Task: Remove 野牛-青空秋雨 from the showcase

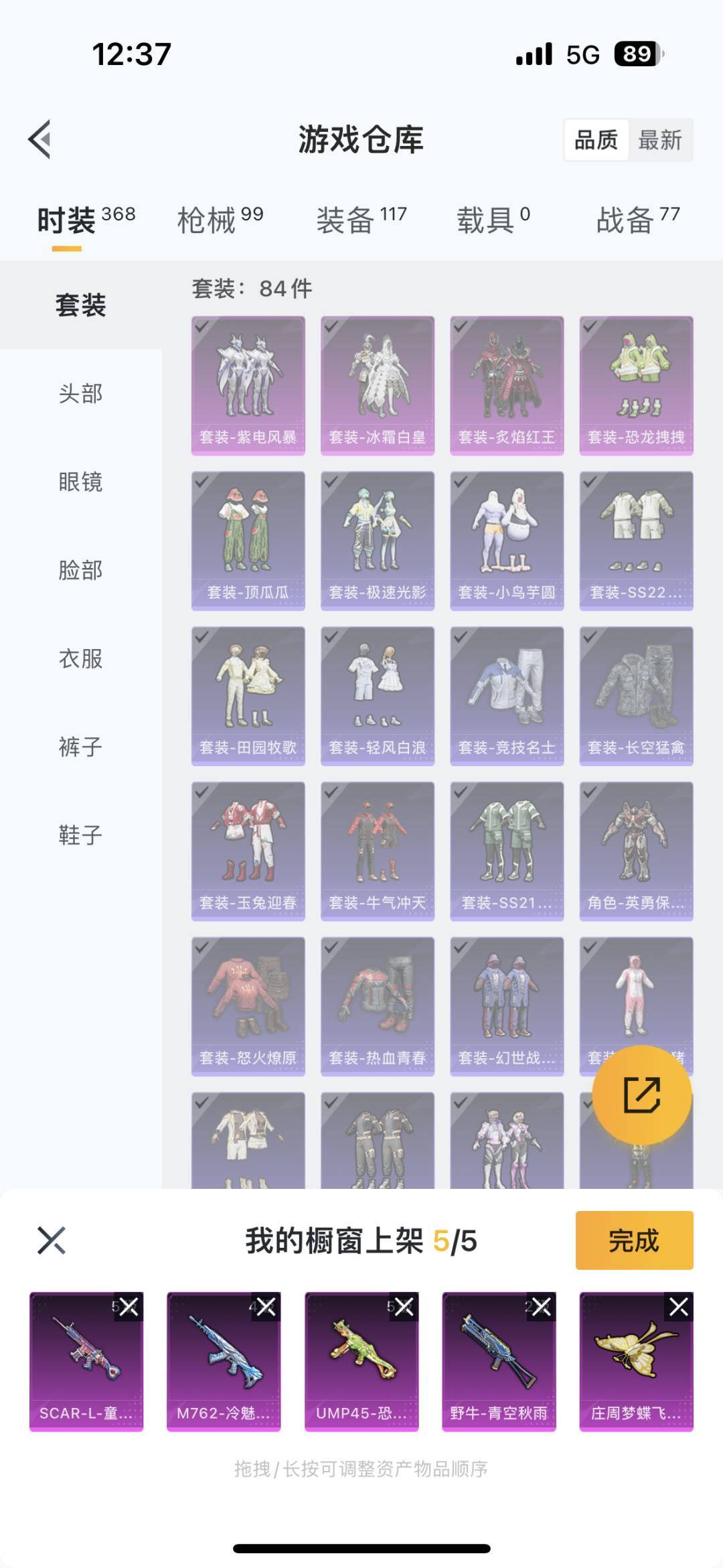Action: click(x=541, y=1306)
